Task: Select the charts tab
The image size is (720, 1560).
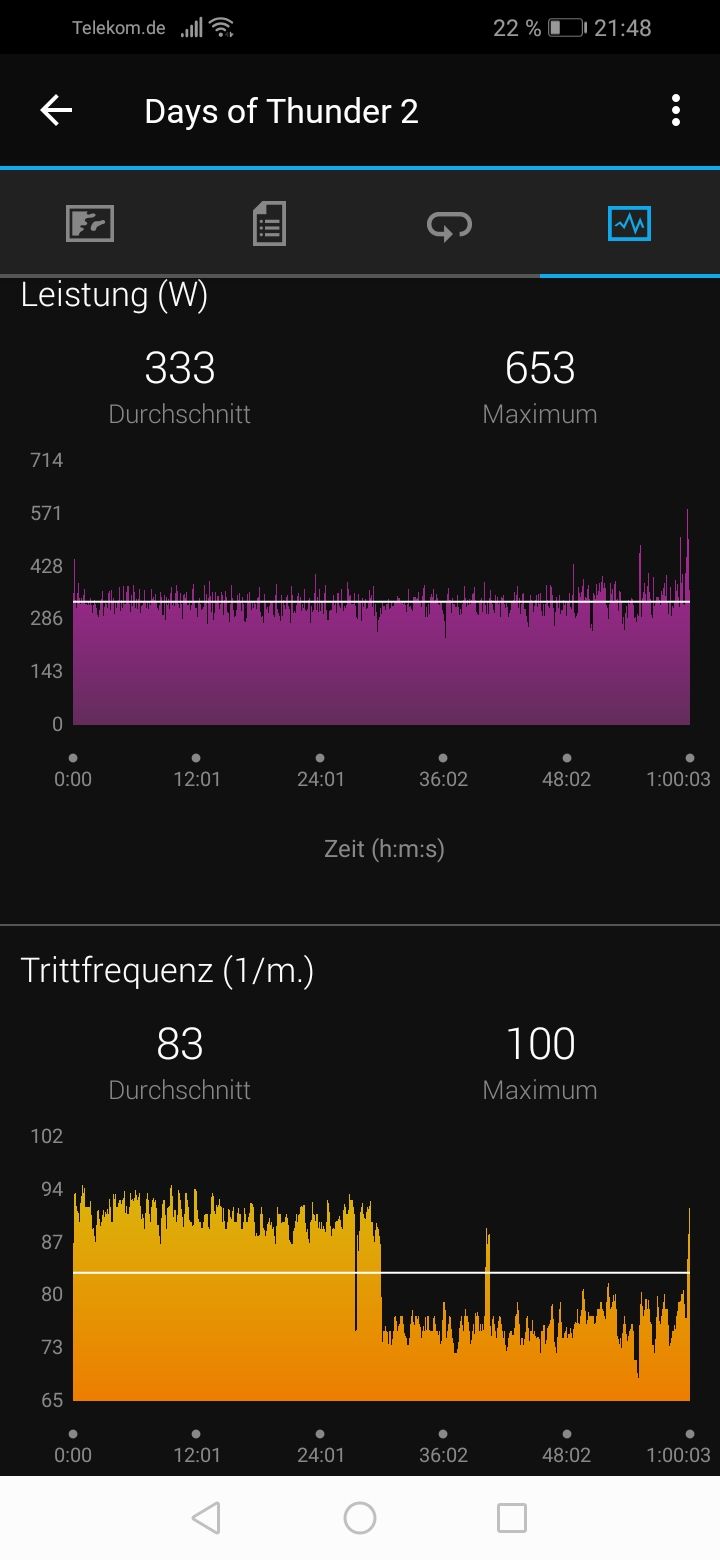Action: tap(629, 223)
